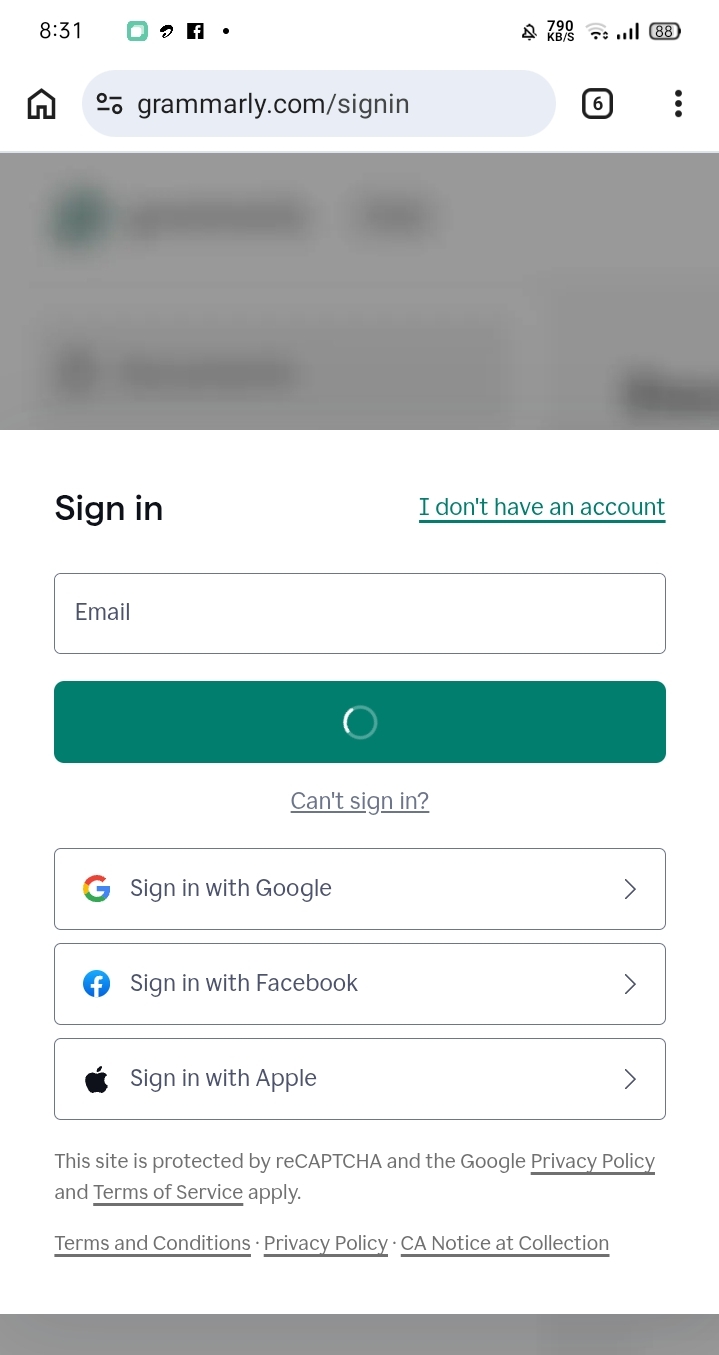The height and width of the screenshot is (1355, 719).
Task: Sign in with Apple
Action: pyautogui.click(x=359, y=1079)
